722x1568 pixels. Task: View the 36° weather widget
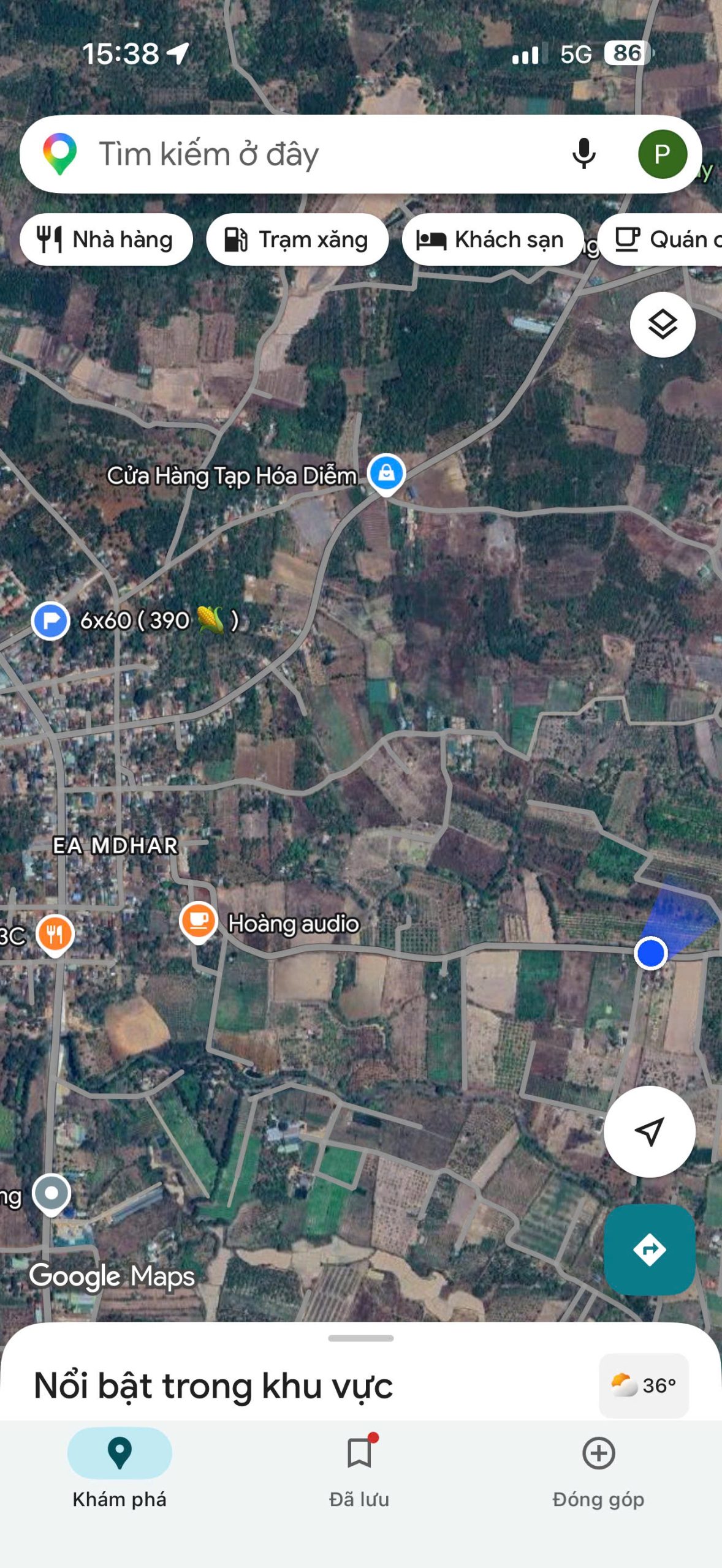[x=644, y=1385]
